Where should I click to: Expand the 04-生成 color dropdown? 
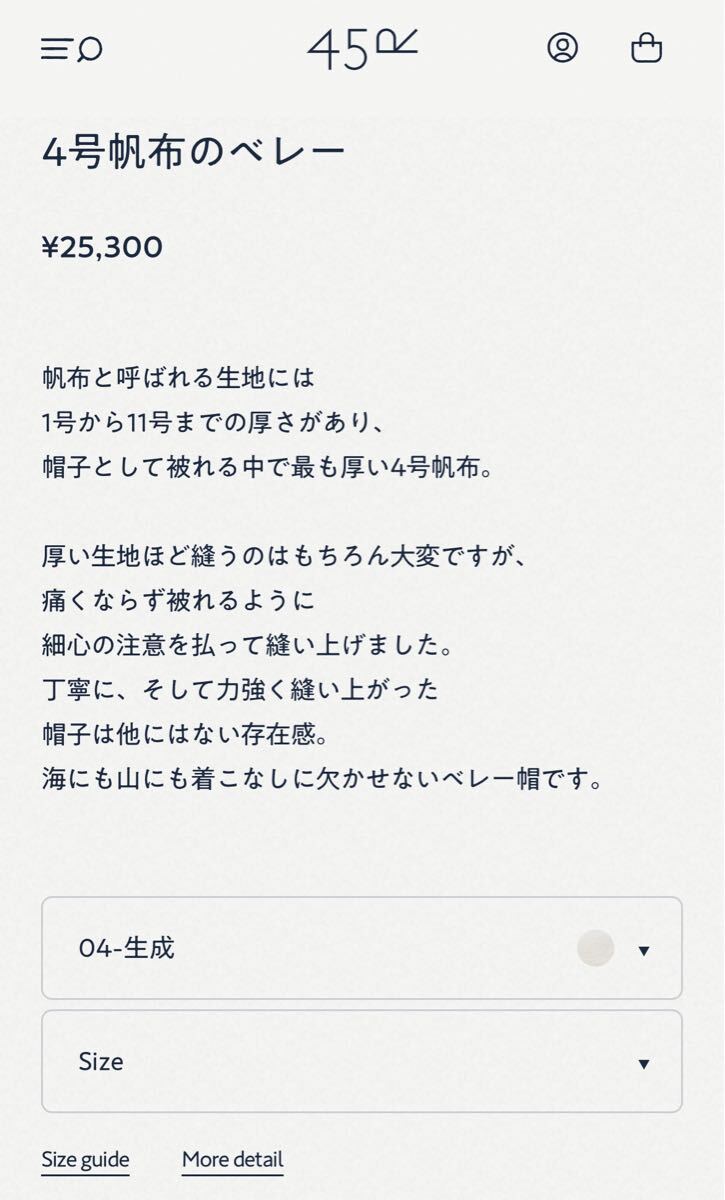click(x=361, y=948)
